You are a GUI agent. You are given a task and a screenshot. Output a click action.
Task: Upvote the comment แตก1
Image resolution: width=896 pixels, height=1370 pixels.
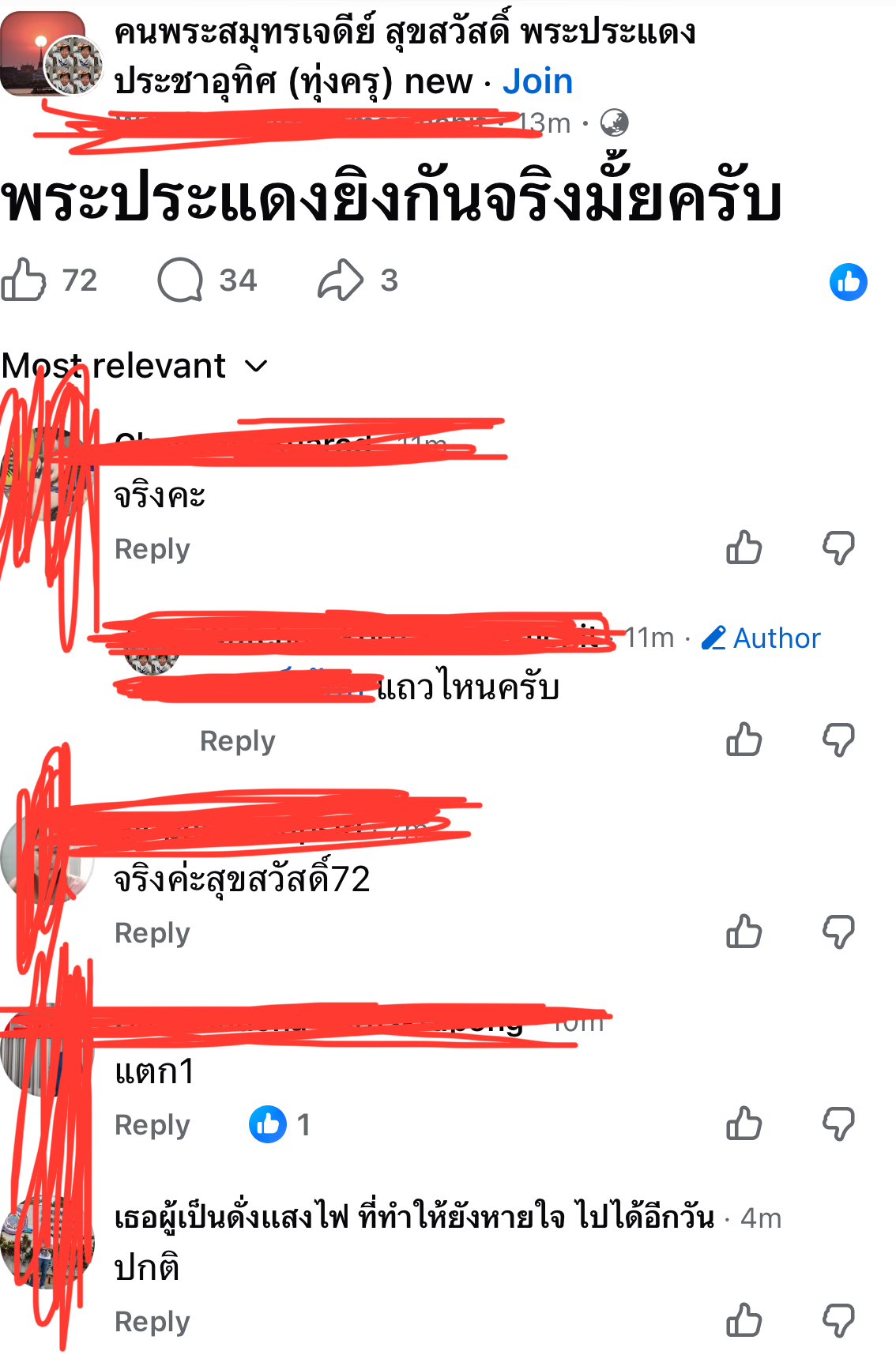coord(744,1124)
